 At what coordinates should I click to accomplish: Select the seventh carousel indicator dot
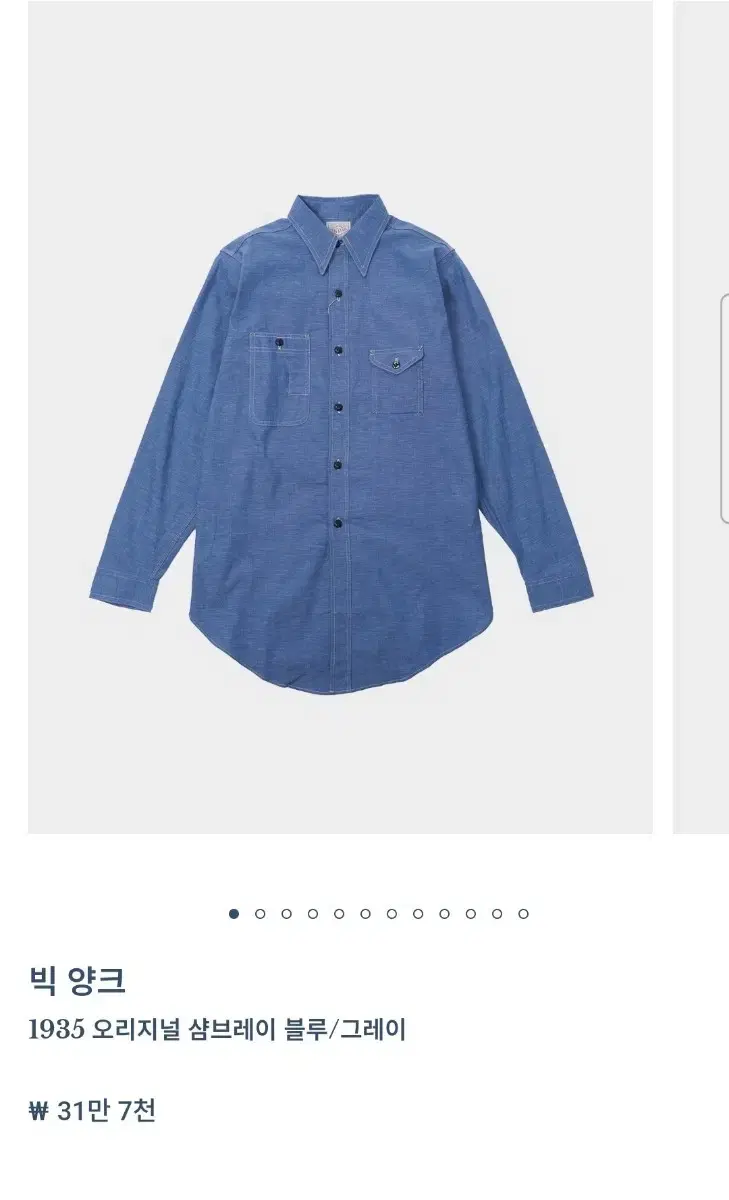[392, 912]
